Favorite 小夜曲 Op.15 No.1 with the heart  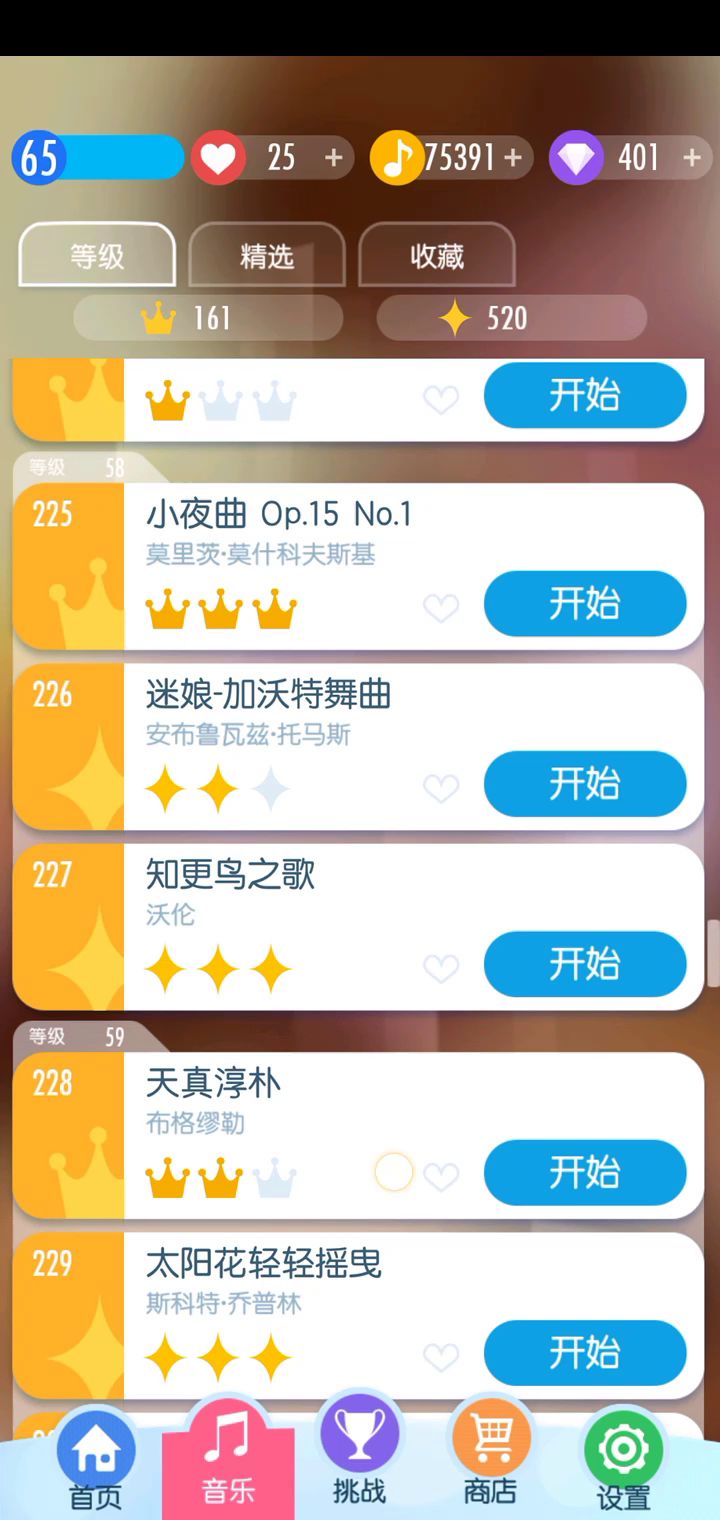tap(441, 607)
